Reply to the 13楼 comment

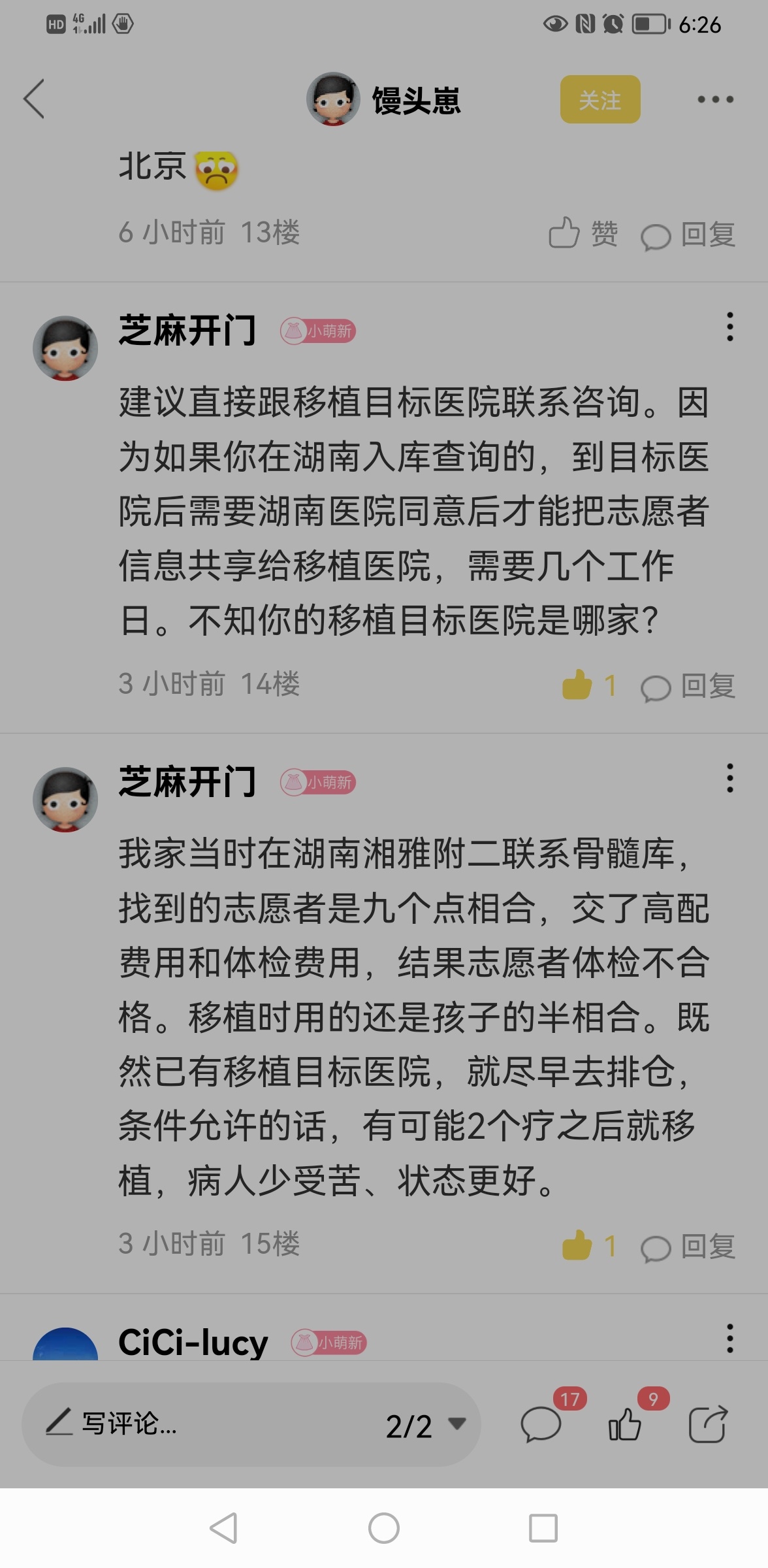point(688,235)
